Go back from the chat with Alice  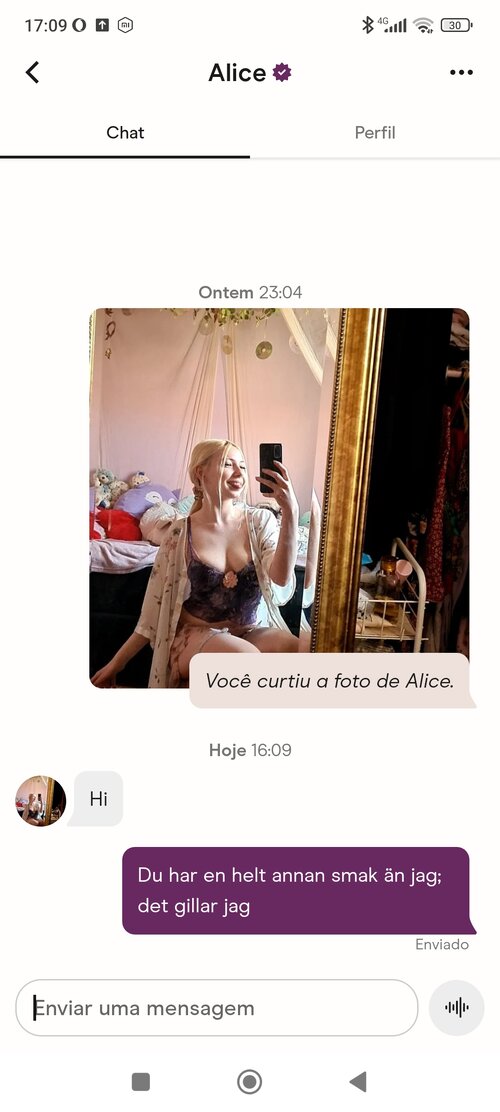click(32, 72)
